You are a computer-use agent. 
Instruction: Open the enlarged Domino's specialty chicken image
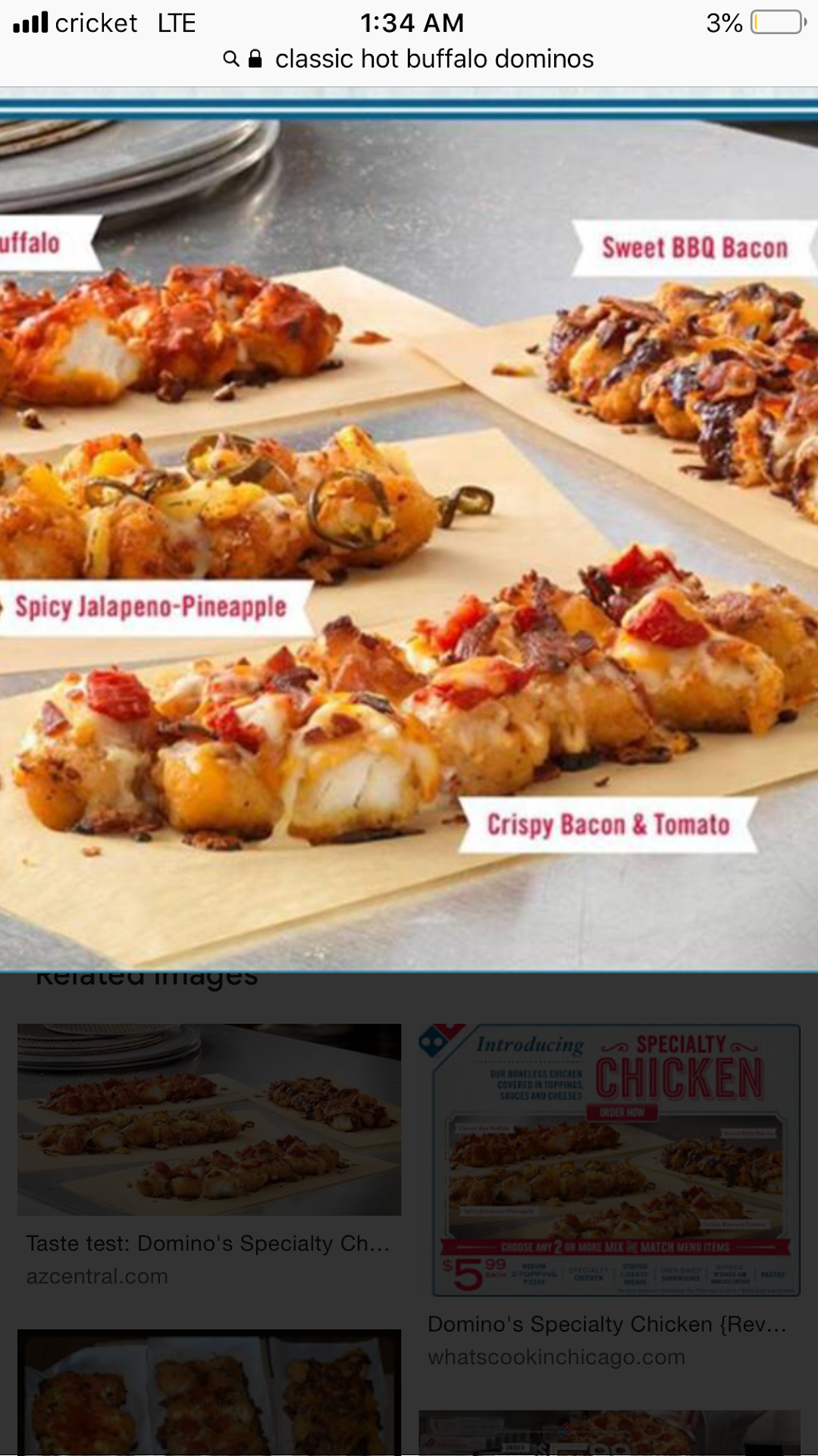tap(409, 531)
